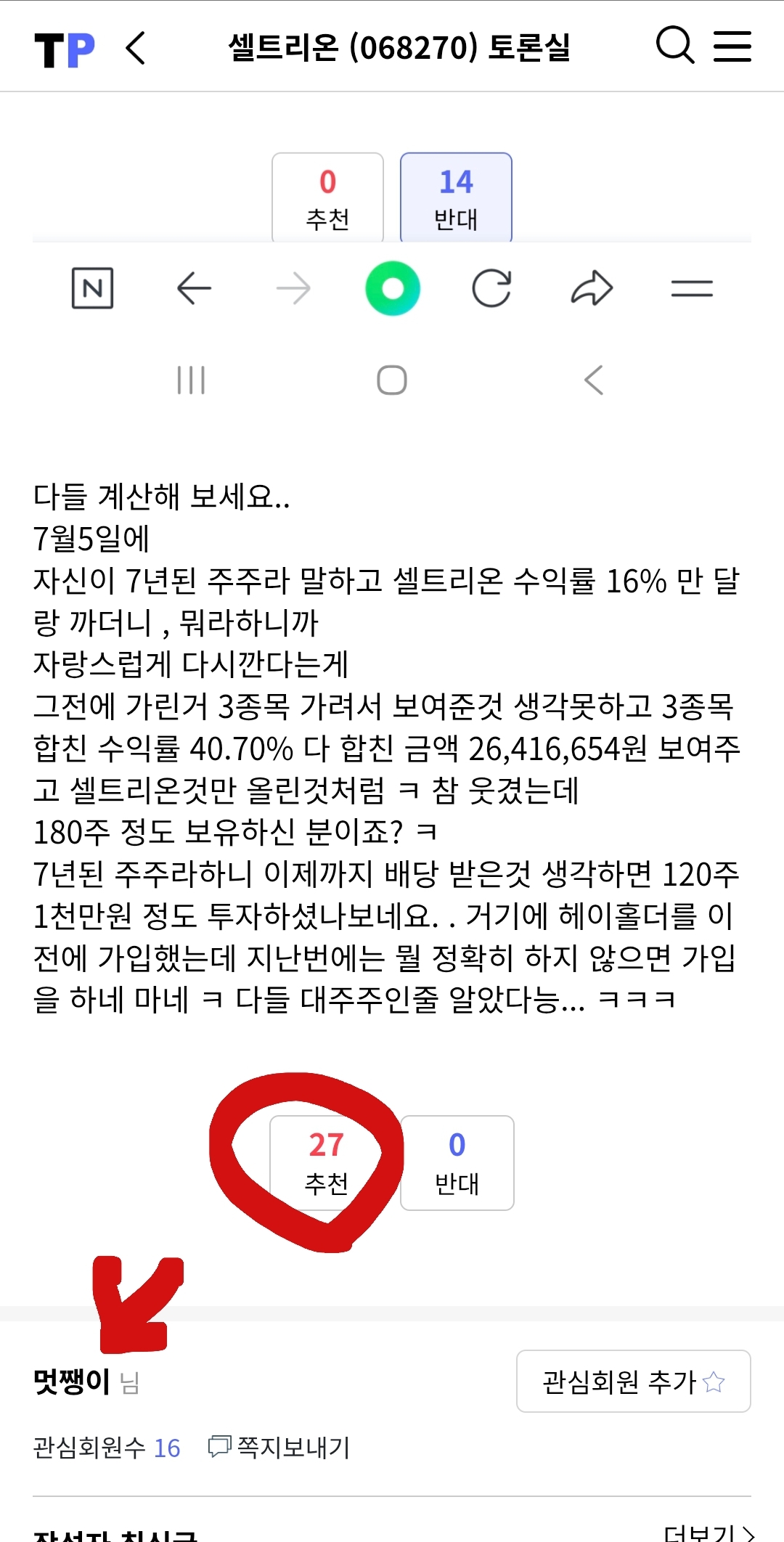784x1542 pixels.
Task: Open the author profile 멋쟁이
Action: point(72,1382)
